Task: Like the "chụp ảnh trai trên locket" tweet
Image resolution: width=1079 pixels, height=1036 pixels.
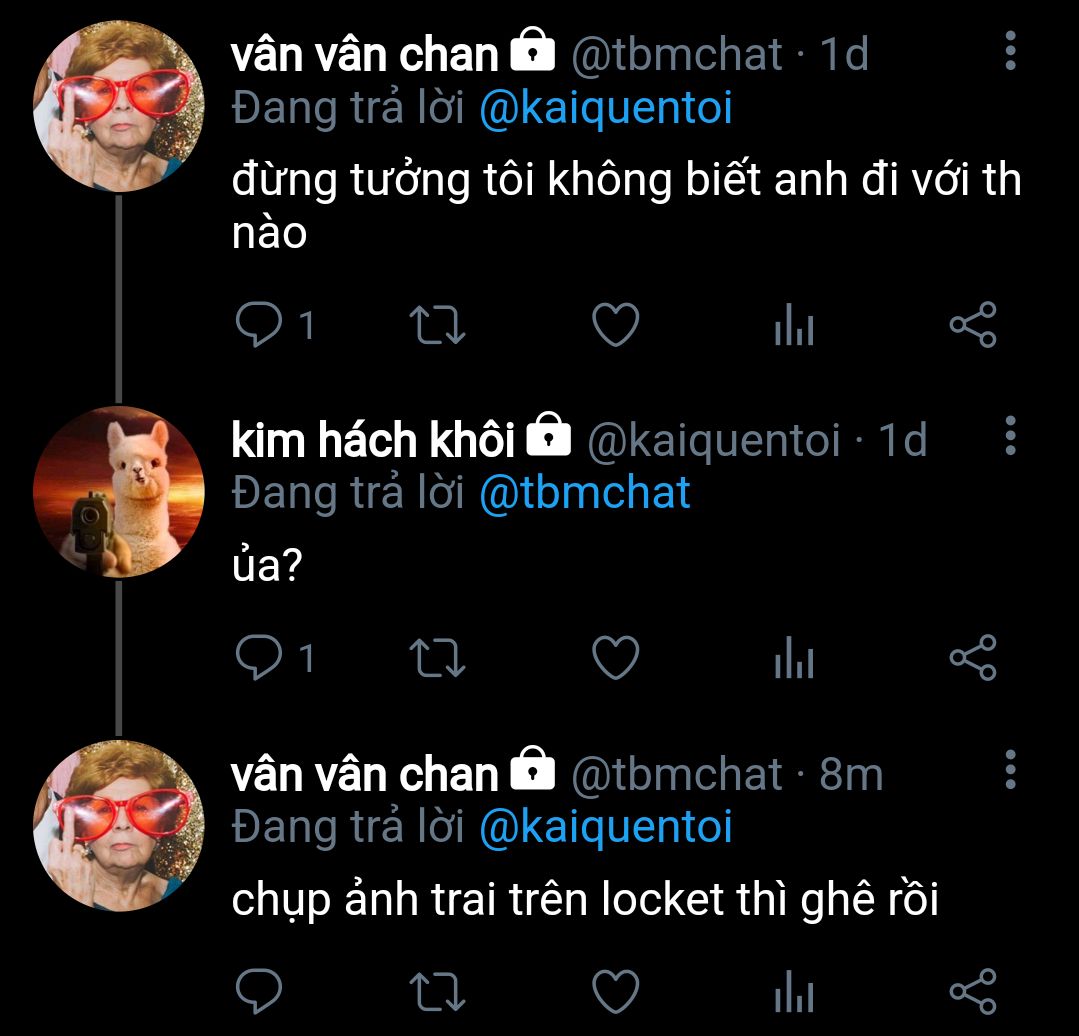Action: pos(616,991)
